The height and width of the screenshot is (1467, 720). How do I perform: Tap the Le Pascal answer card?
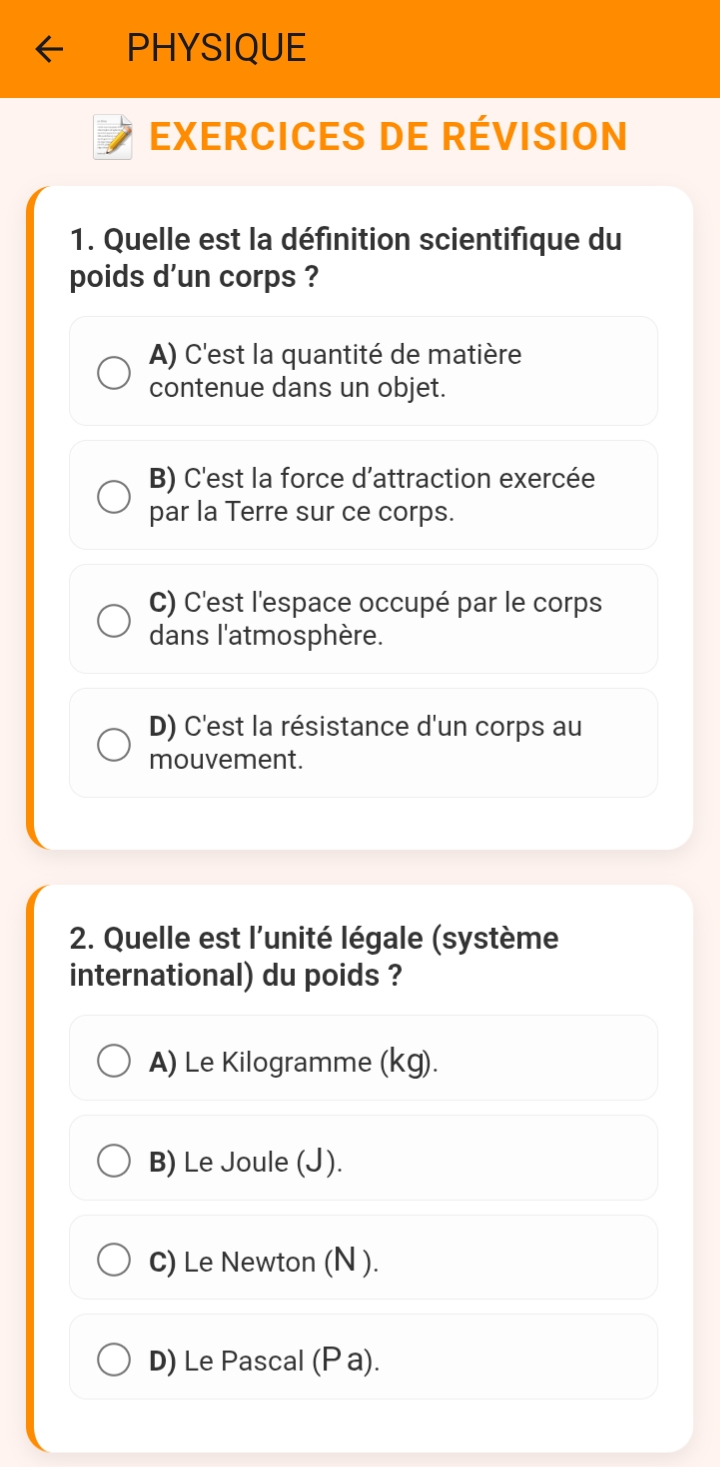pyautogui.click(x=363, y=1357)
